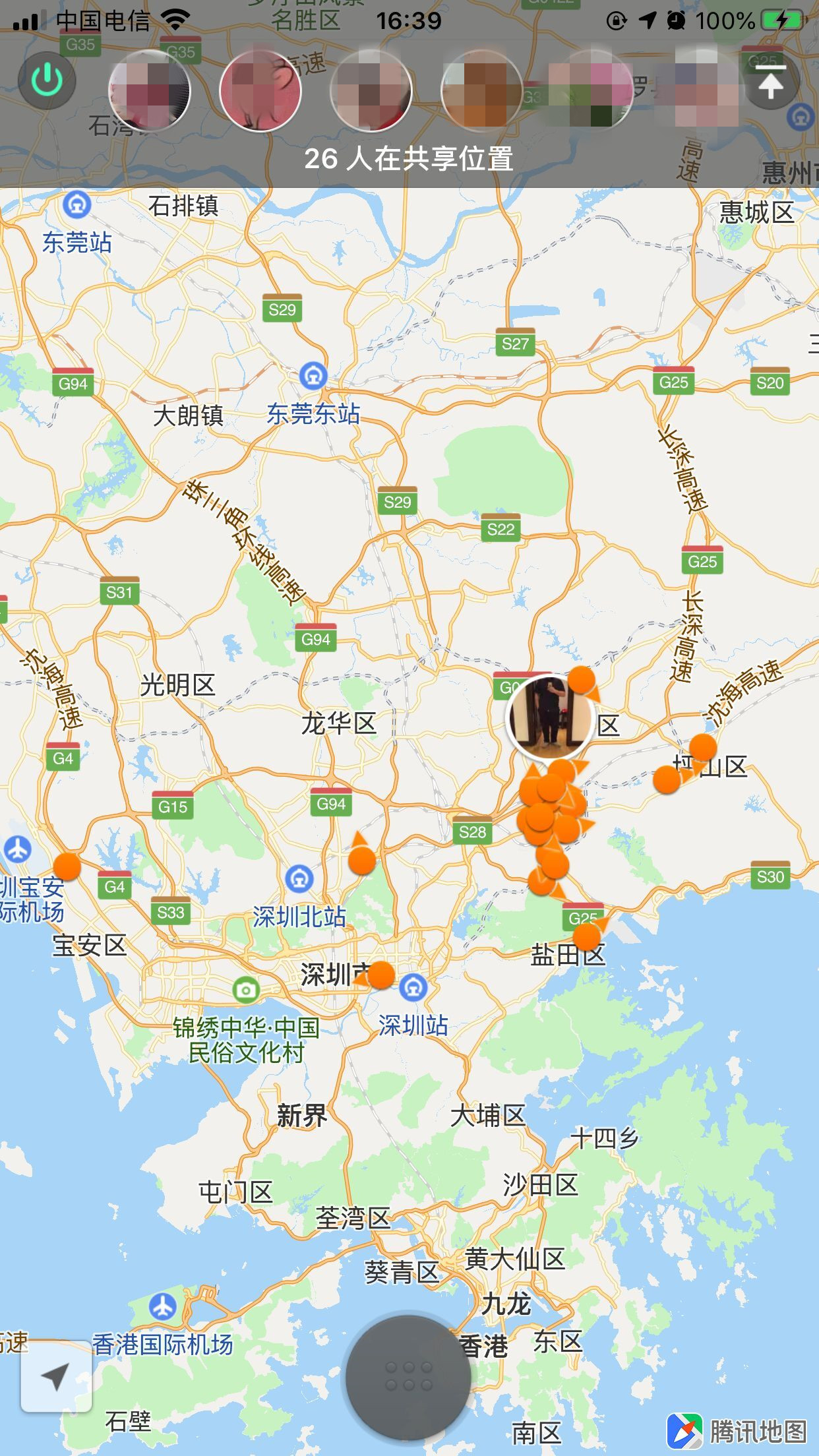
Task: Tap the orange marker at 盐田区
Action: [586, 936]
